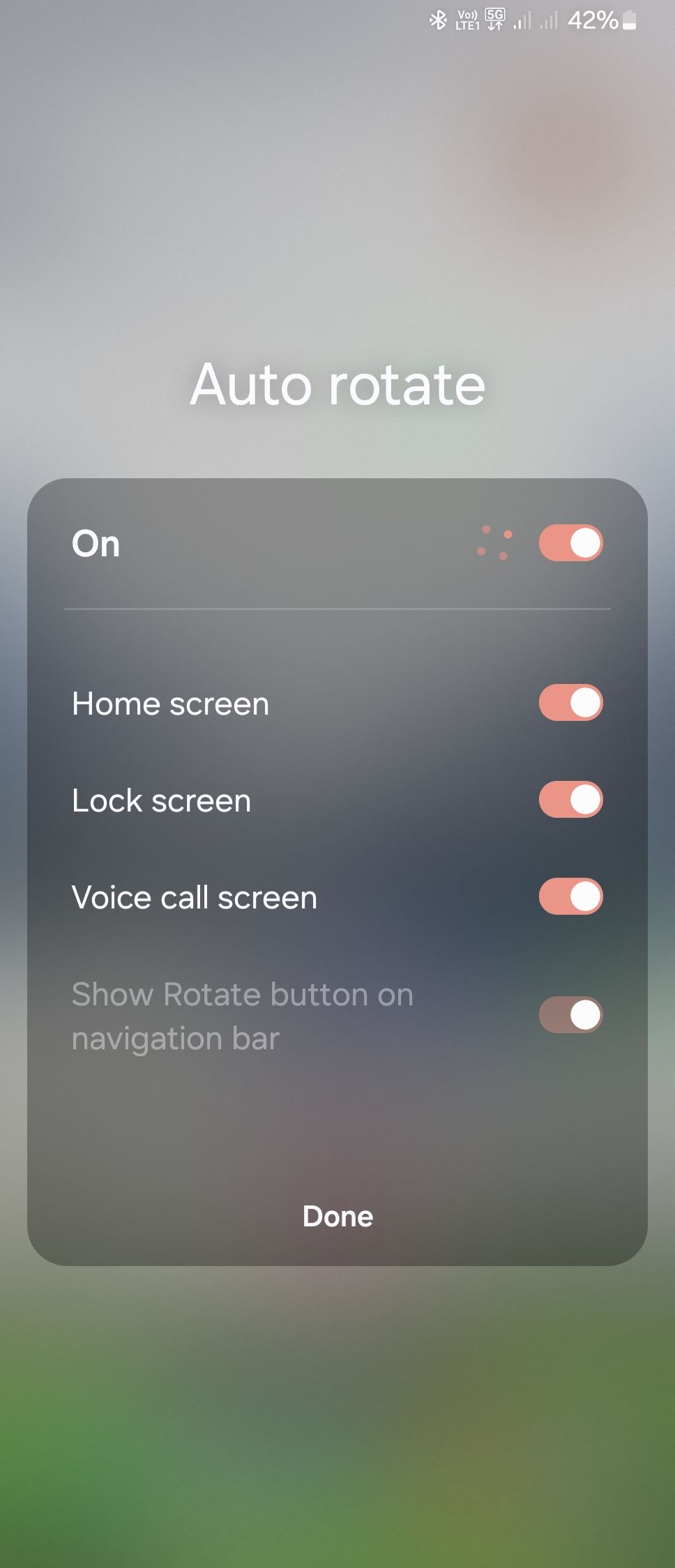The width and height of the screenshot is (675, 1568).
Task: Tap the Done button
Action: point(337,1217)
